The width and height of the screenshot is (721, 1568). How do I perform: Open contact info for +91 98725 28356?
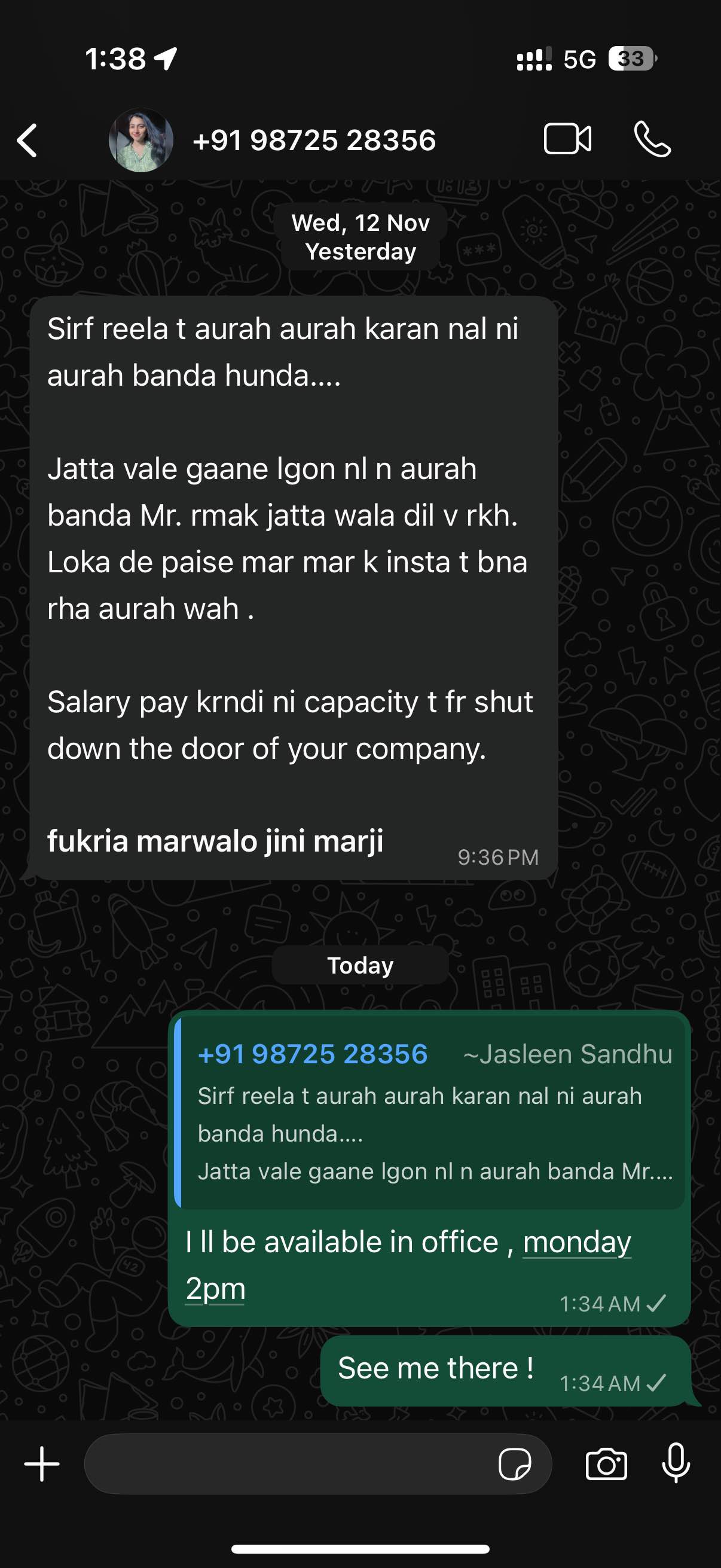314,141
